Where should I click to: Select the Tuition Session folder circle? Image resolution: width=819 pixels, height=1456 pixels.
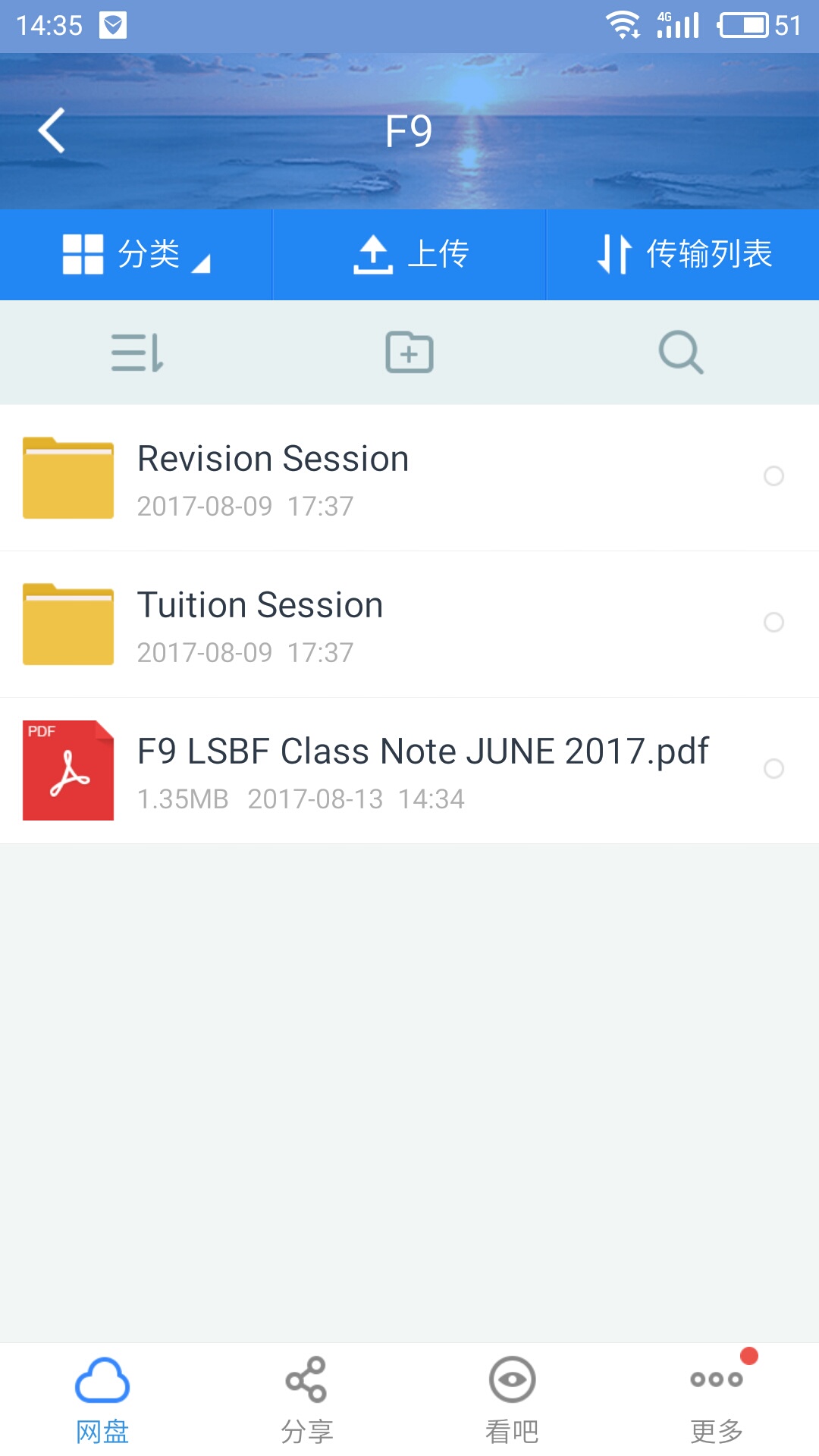click(773, 623)
